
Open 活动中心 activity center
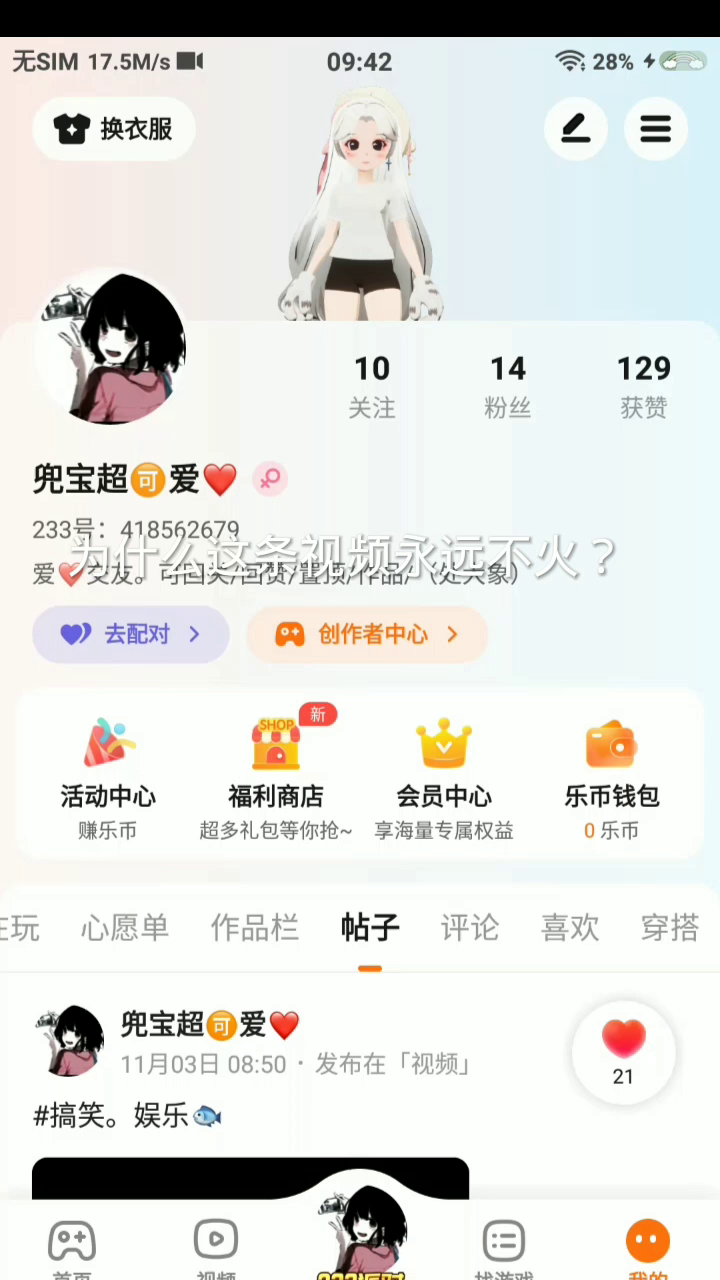(108, 777)
